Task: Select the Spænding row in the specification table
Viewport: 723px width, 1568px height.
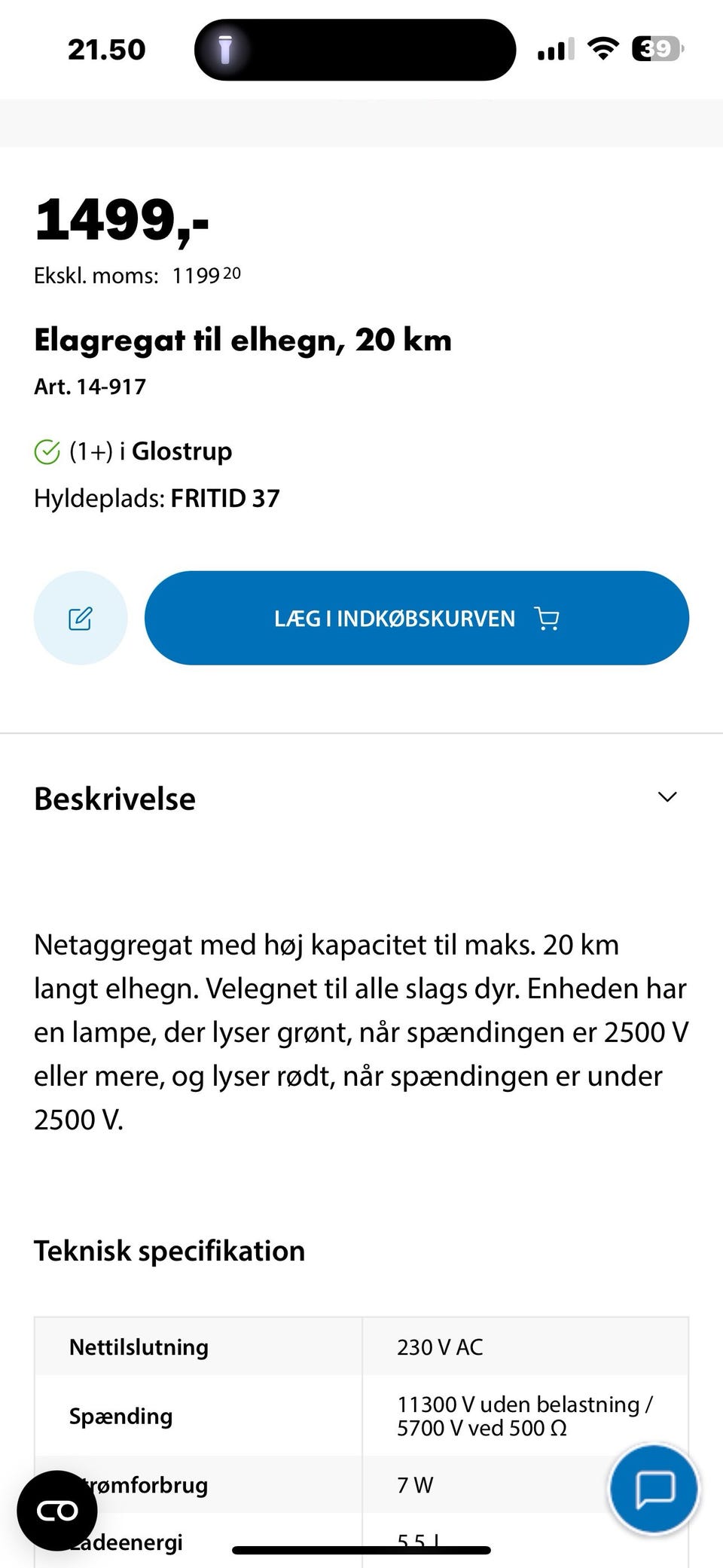Action: 120,1417
